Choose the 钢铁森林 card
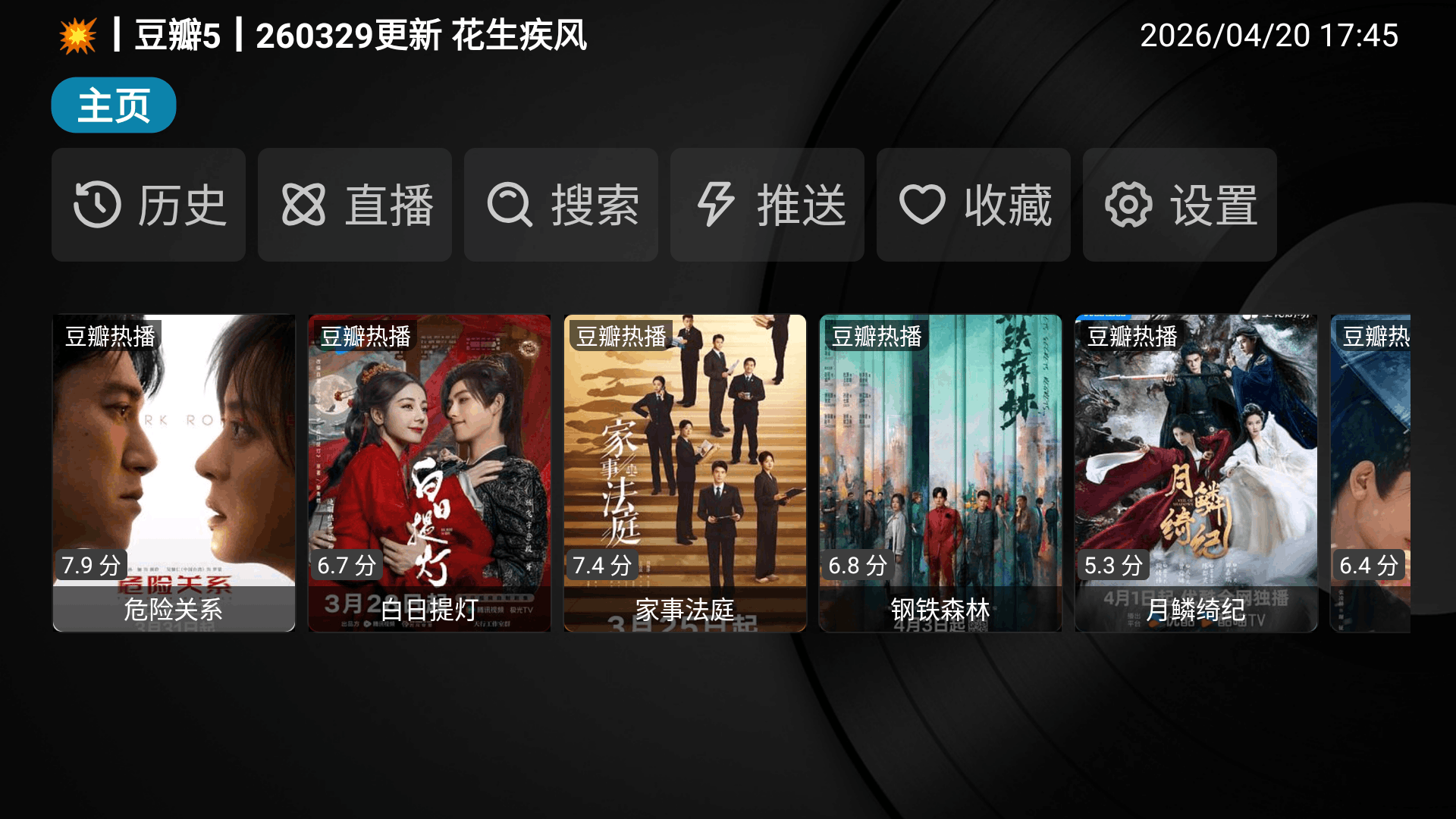Screen dimensions: 1456x819 [x=940, y=473]
